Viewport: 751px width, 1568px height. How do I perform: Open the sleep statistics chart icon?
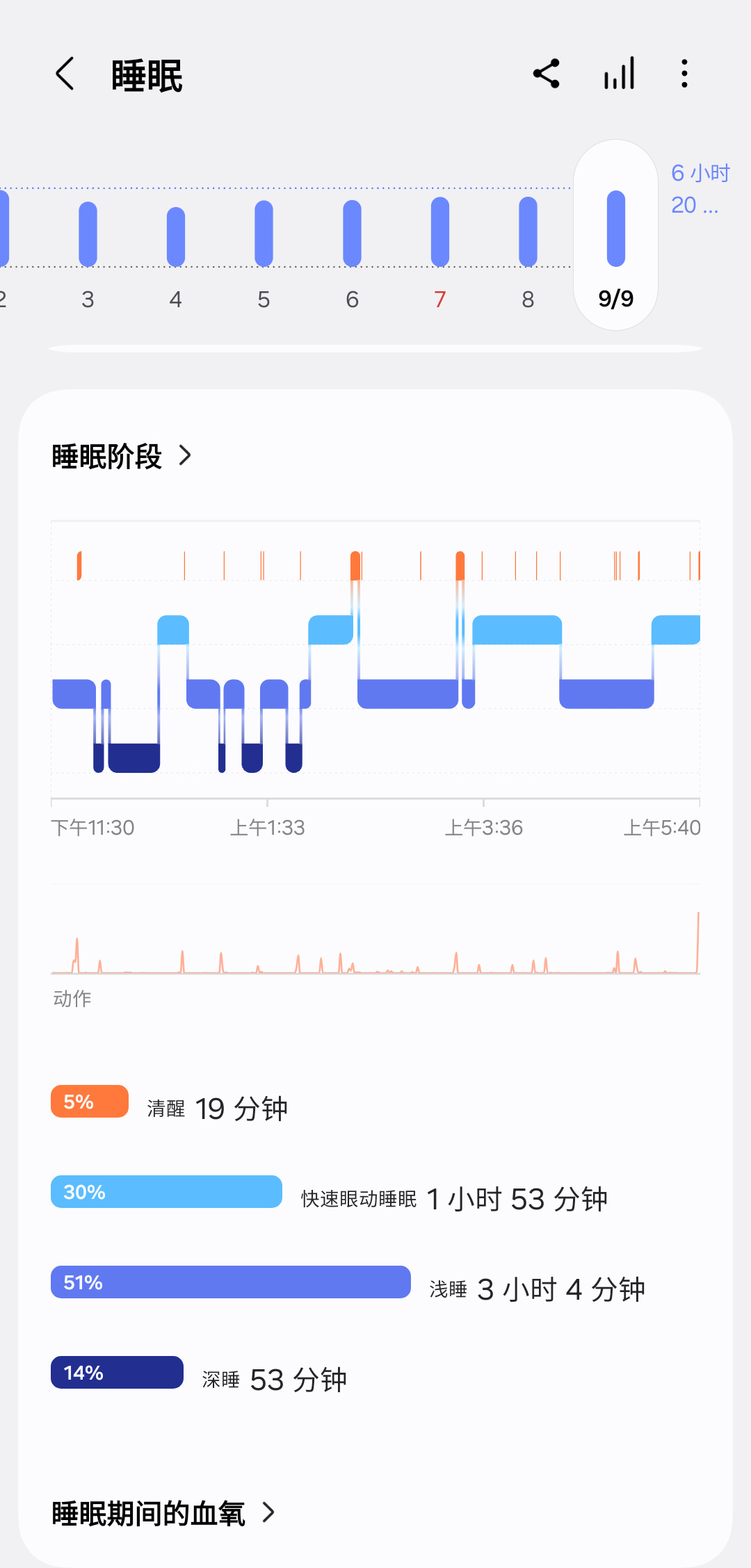[x=619, y=74]
